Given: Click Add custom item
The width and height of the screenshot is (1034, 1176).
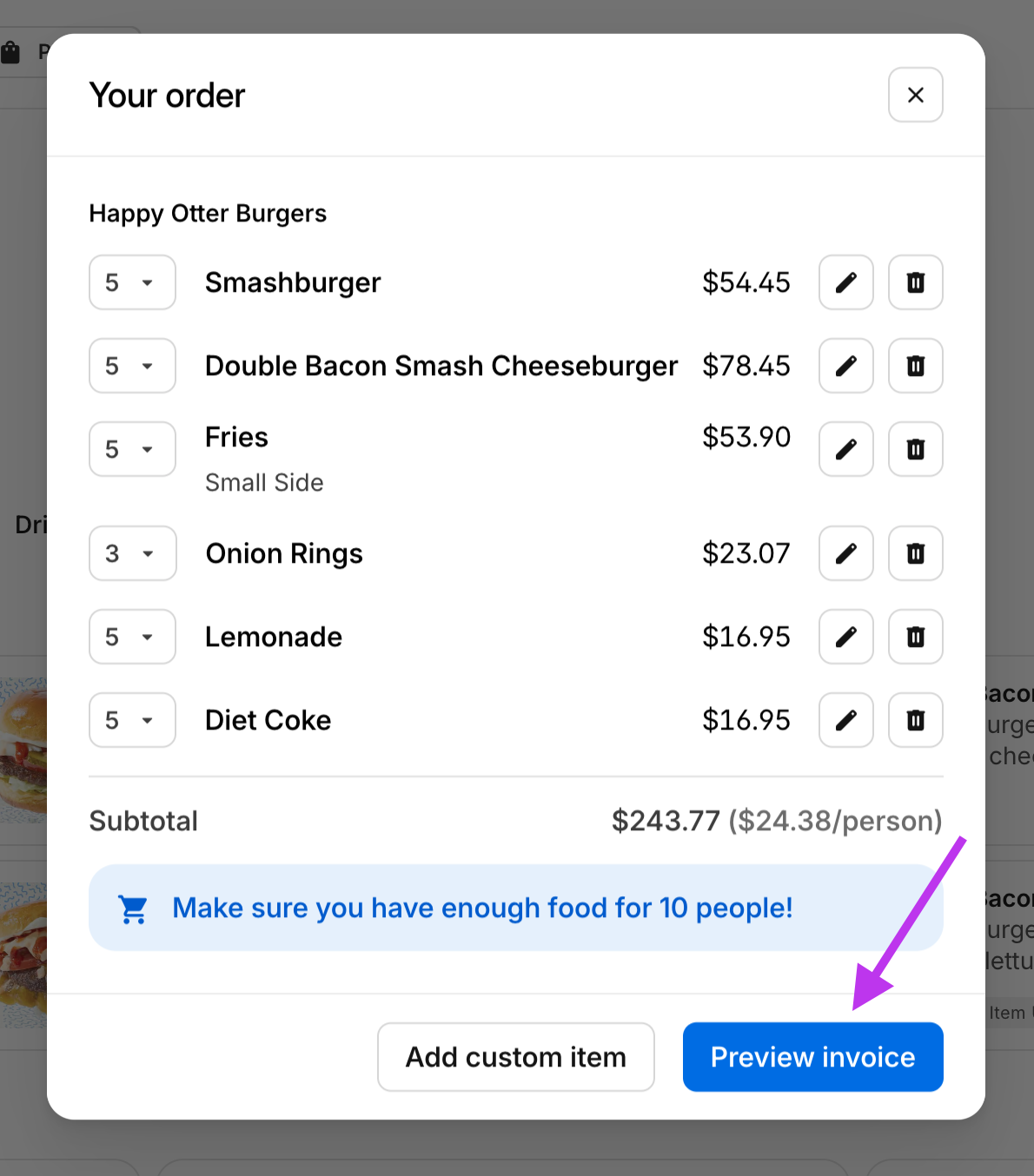Looking at the screenshot, I should 515,1057.
